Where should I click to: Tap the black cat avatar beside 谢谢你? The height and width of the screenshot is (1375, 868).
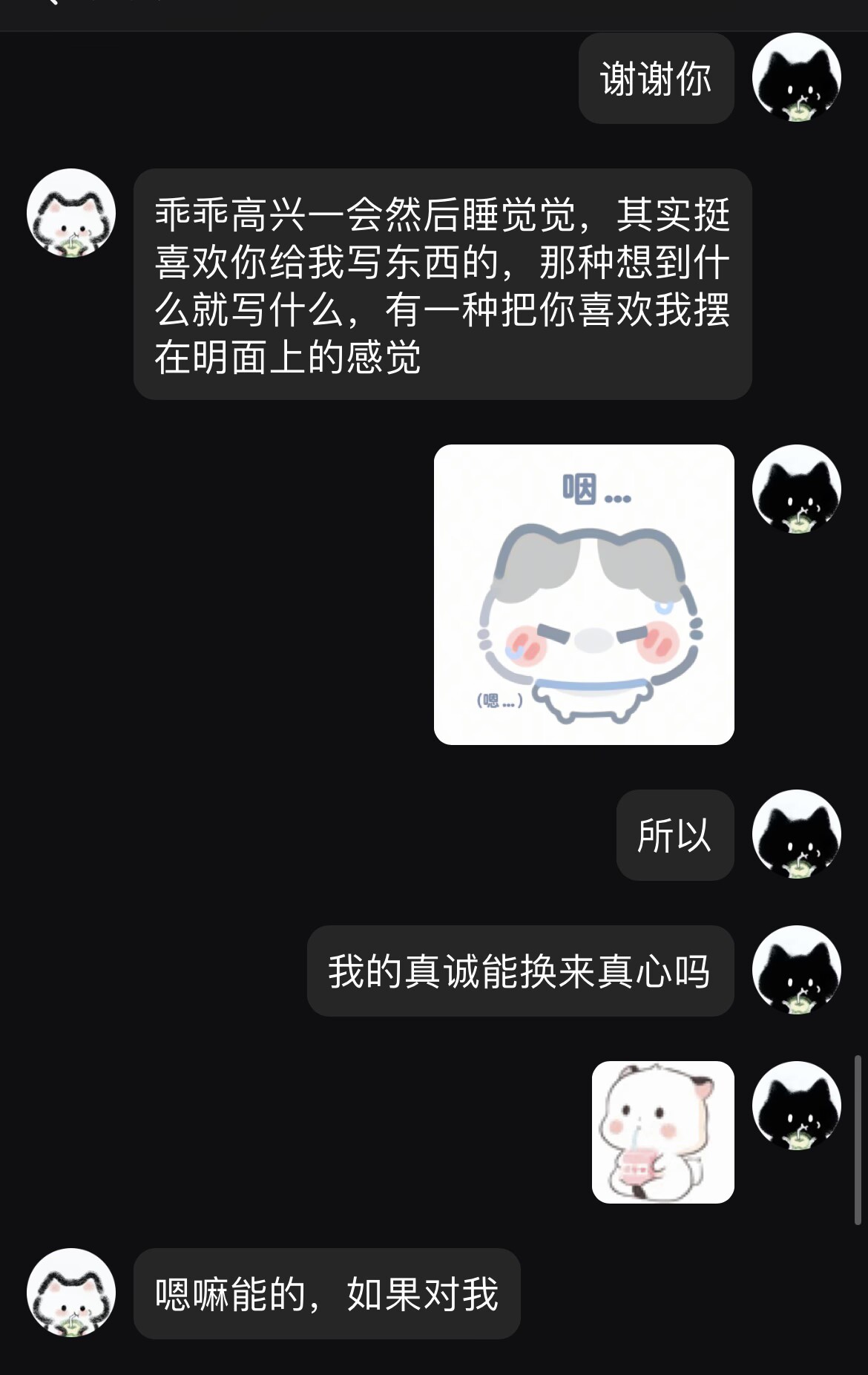tap(796, 77)
